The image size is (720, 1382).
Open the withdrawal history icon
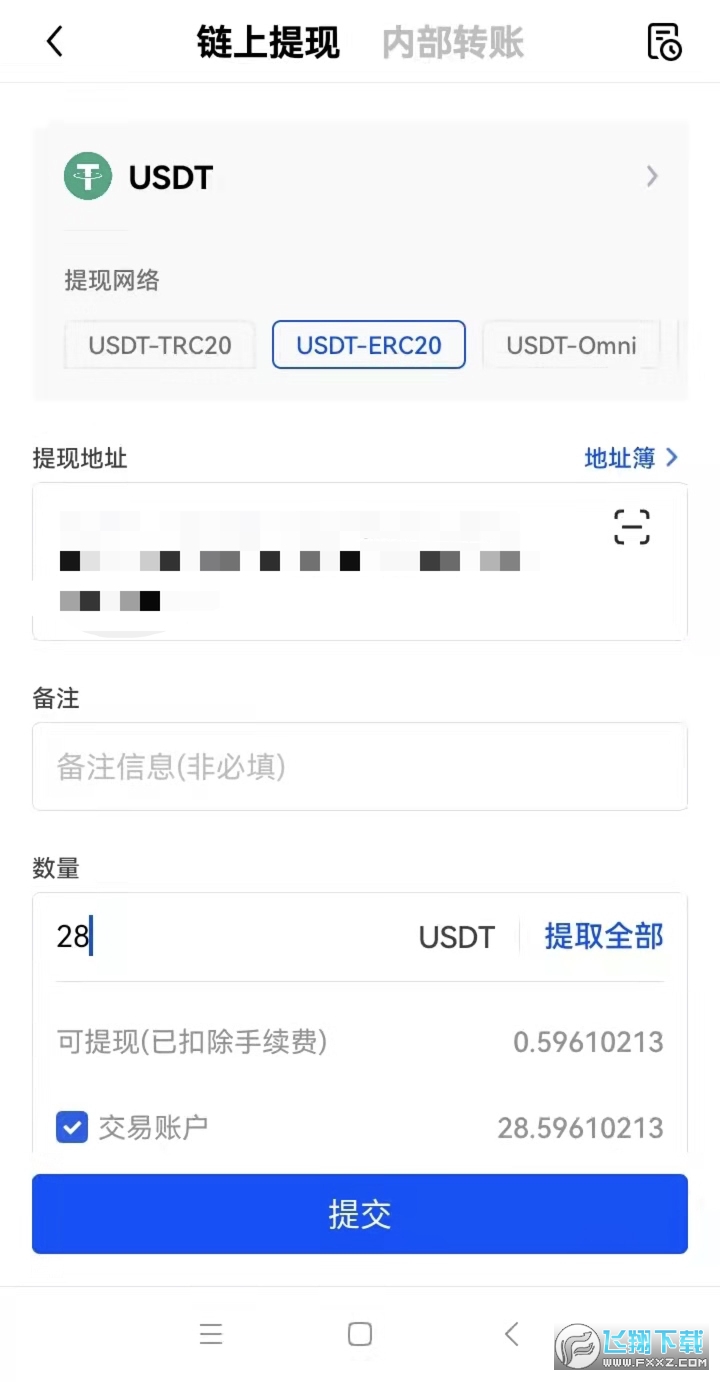[664, 42]
